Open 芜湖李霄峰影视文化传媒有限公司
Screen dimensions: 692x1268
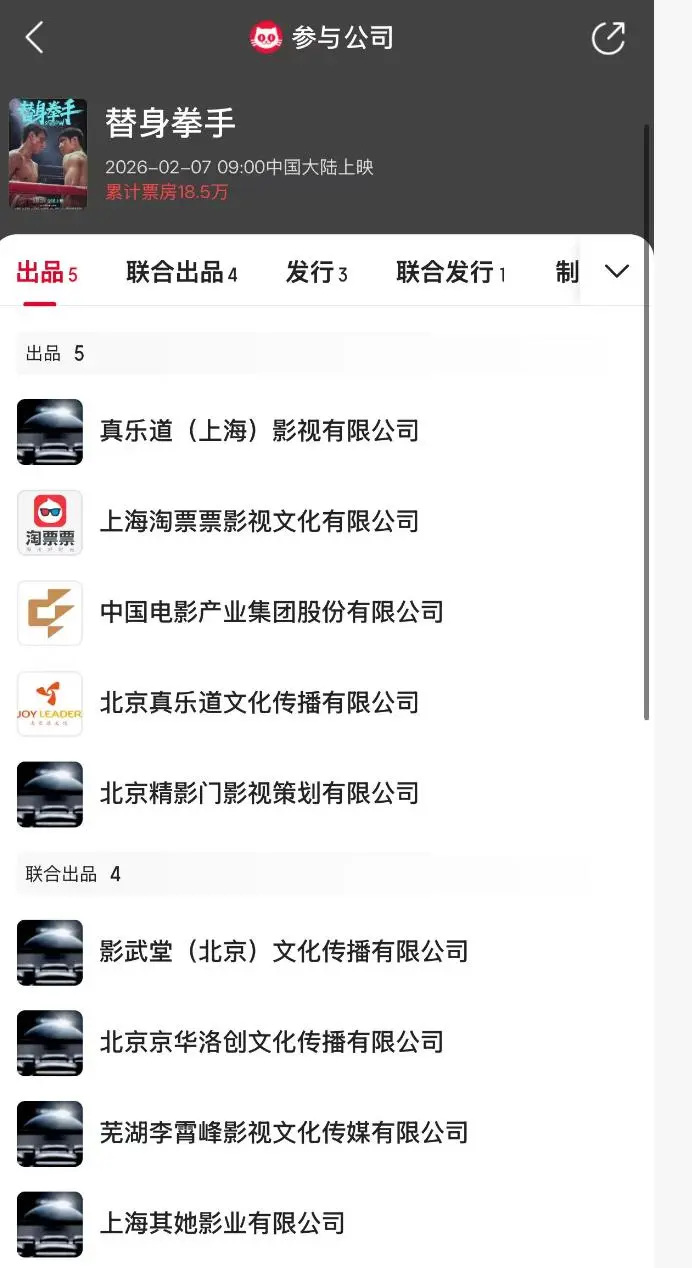283,1133
